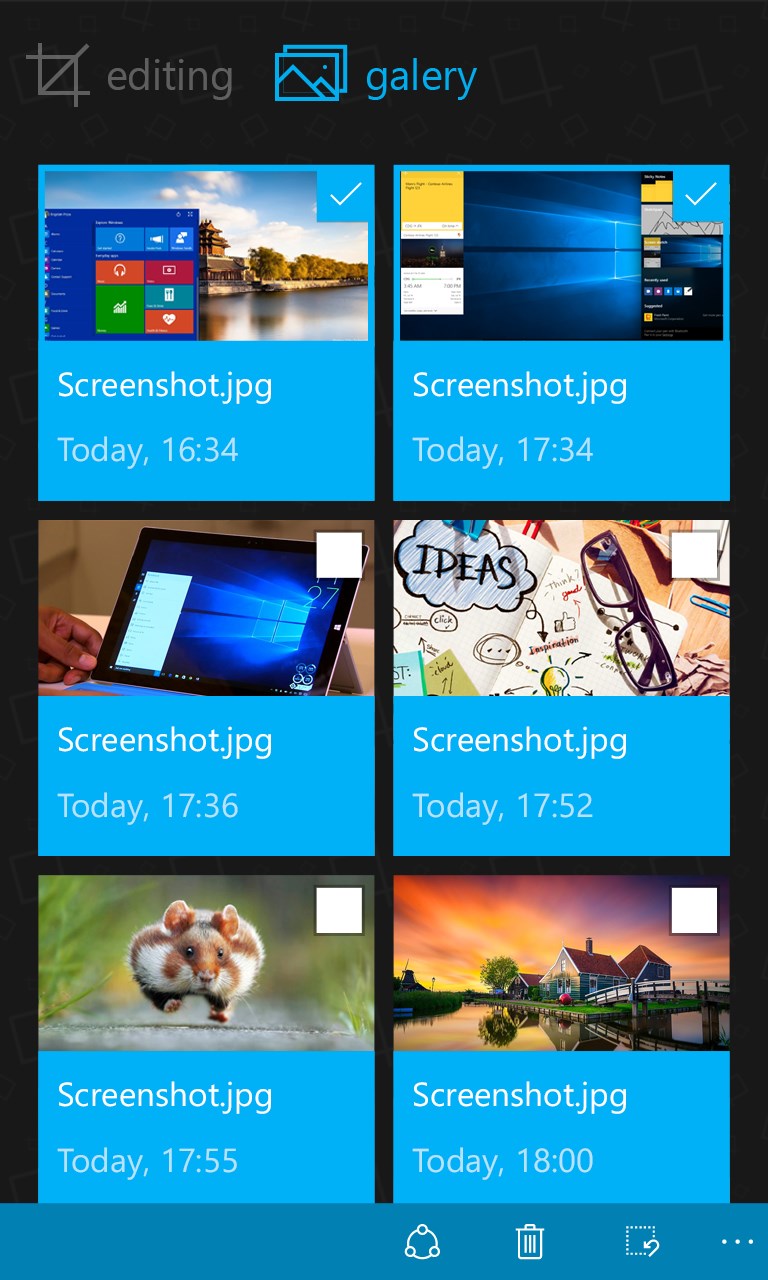Uncheck the screenshot from Today, 17:34

click(x=700, y=194)
